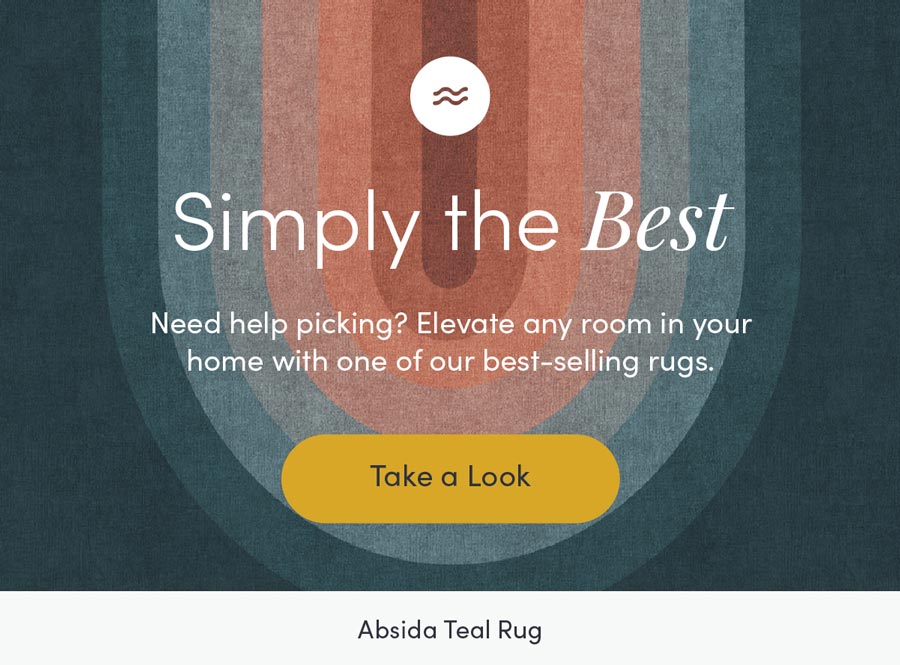This screenshot has height=665, width=900.
Task: Tap the Take a Look button
Action: click(450, 478)
